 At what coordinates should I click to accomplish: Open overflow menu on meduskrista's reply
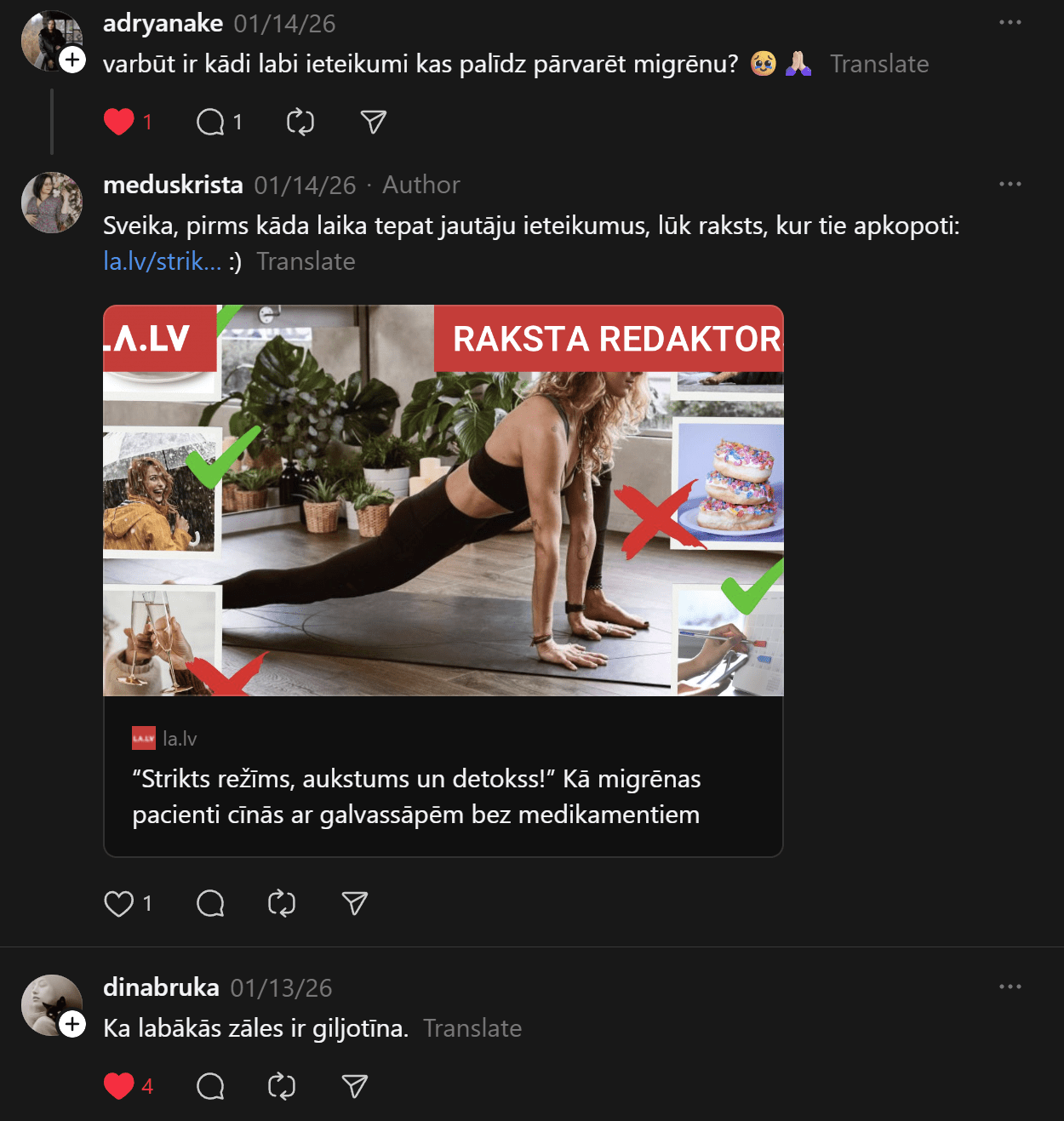[1010, 184]
